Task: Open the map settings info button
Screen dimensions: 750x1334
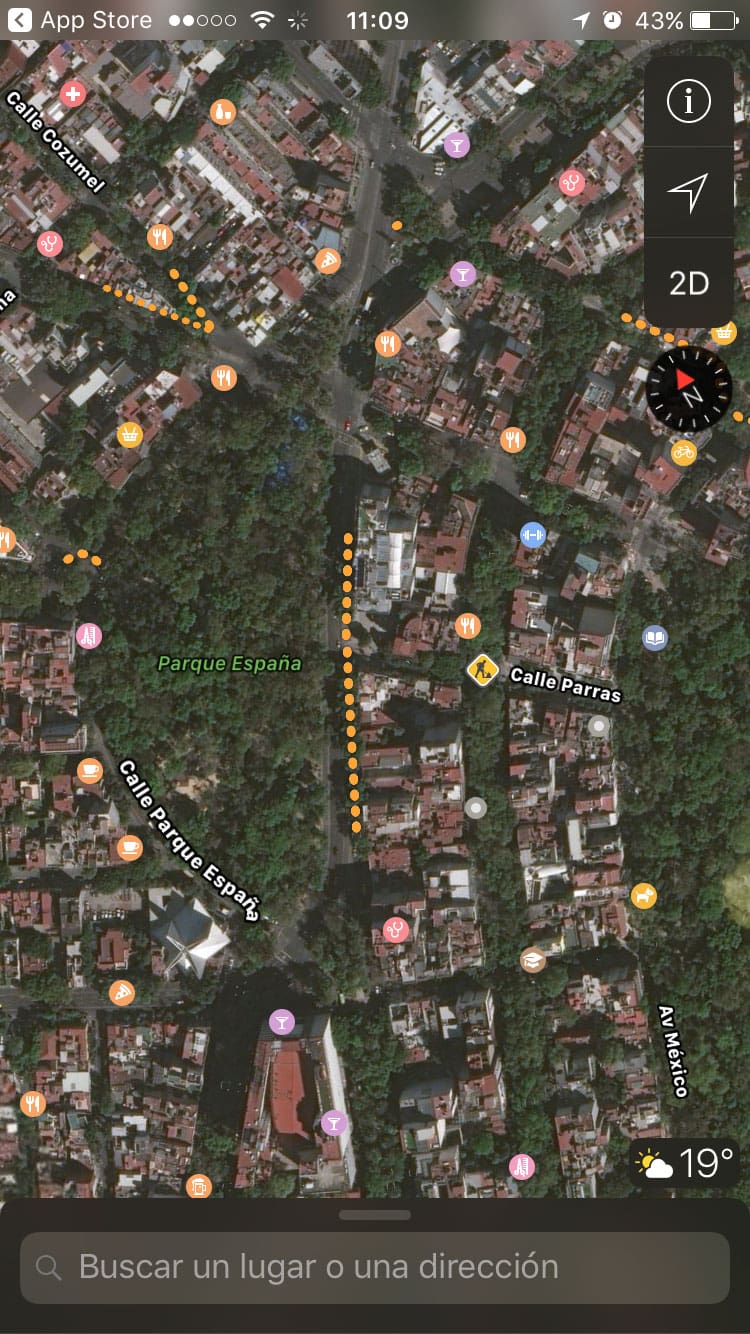Action: (688, 101)
